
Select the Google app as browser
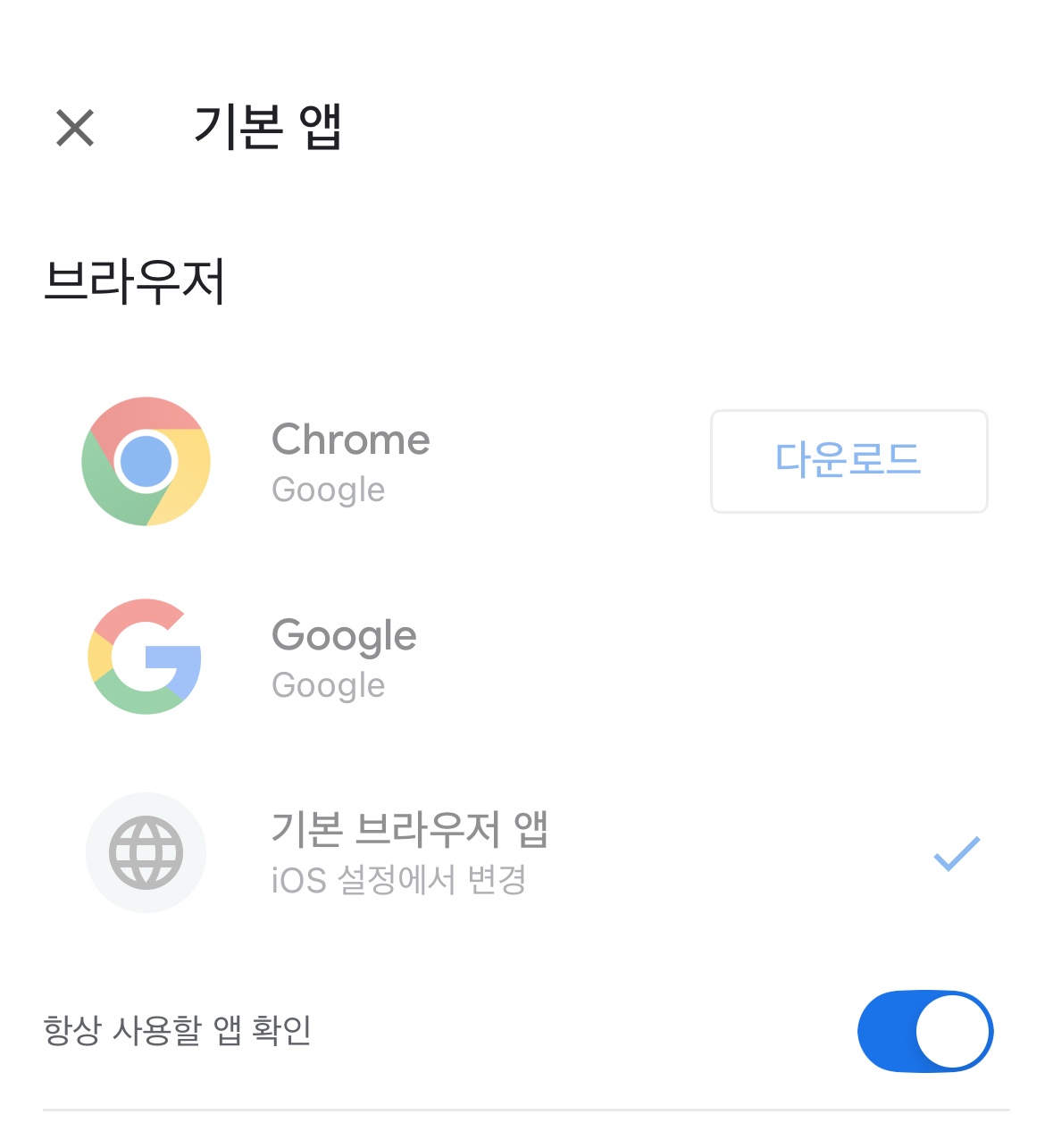click(x=344, y=657)
